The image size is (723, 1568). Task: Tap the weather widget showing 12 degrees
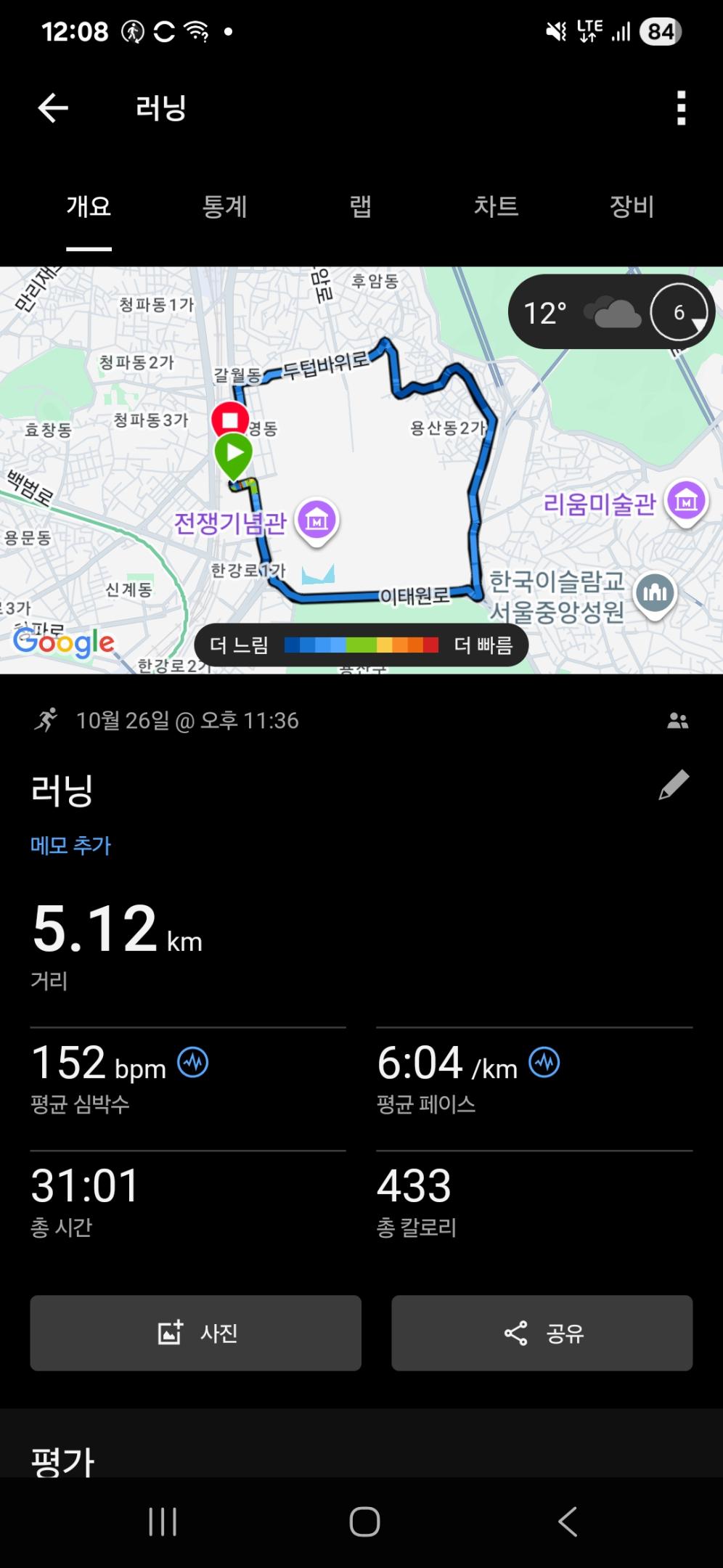tap(573, 312)
